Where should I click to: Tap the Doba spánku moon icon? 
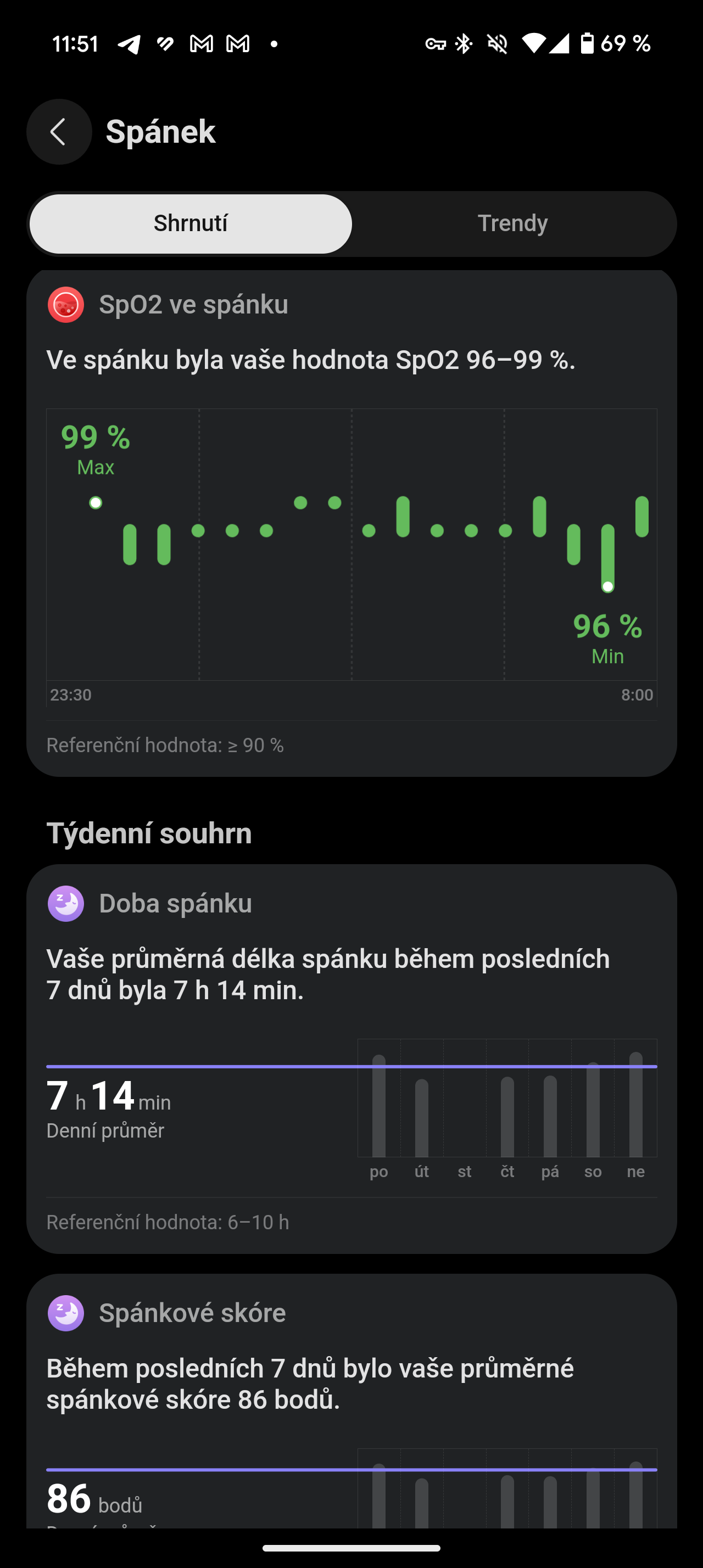click(65, 904)
